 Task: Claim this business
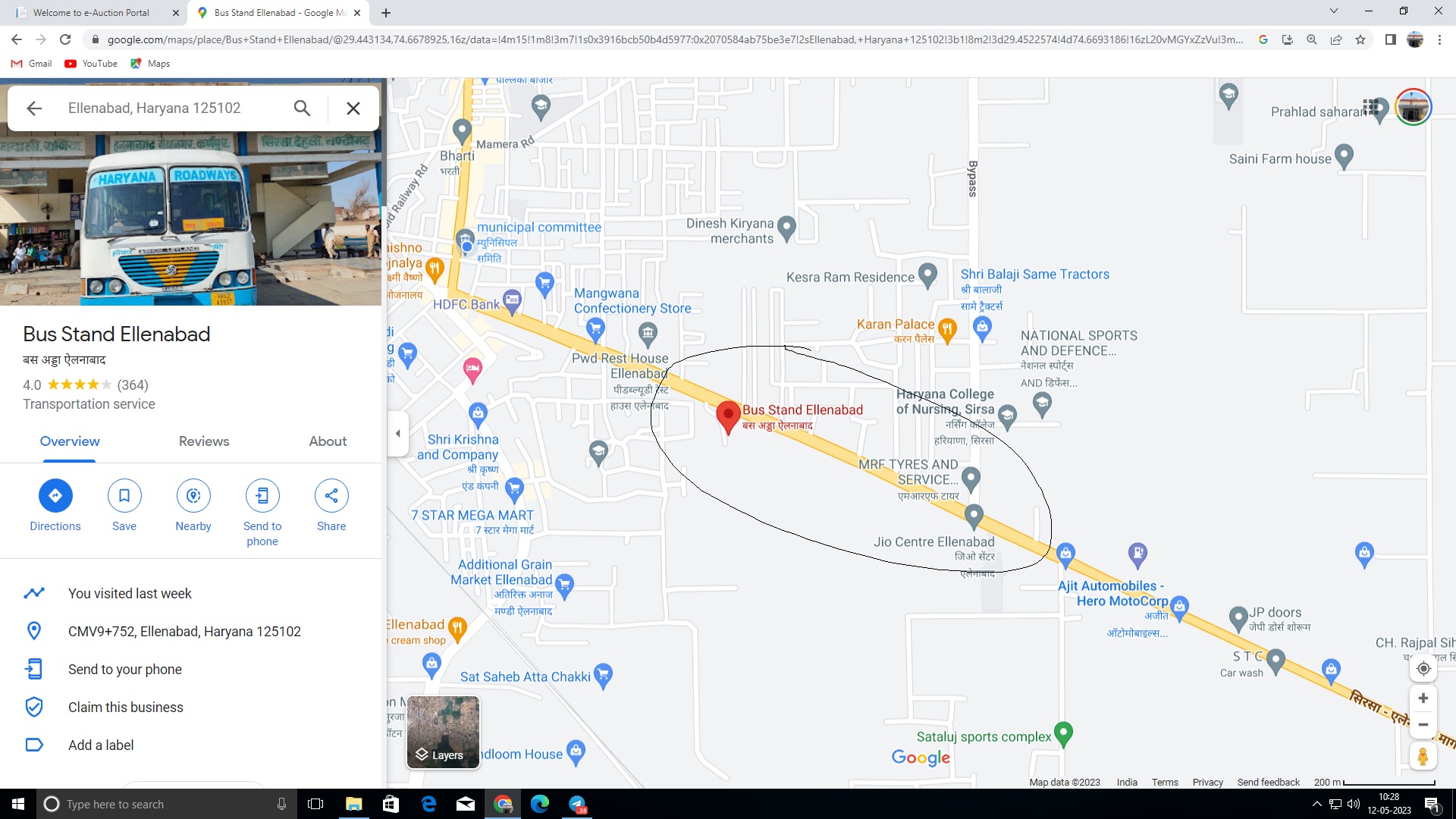pos(126,707)
